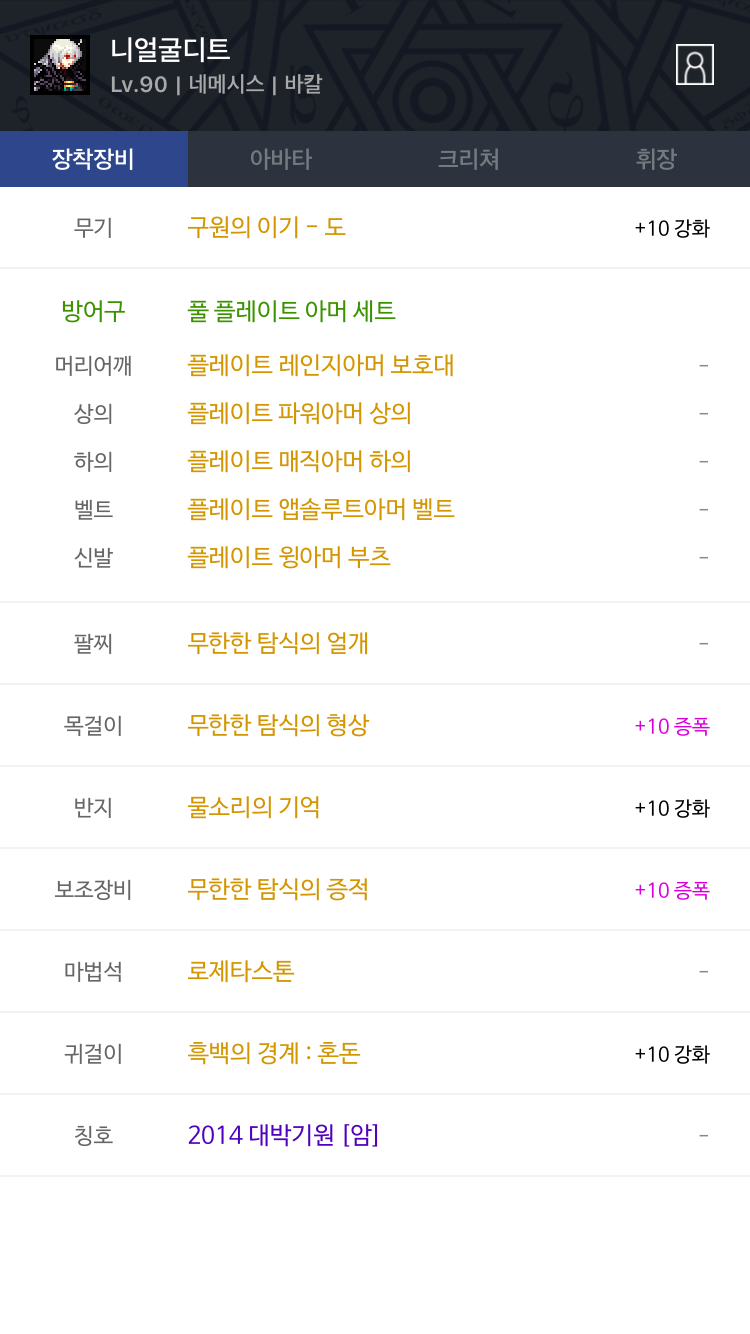Open the 2014 대박기원 [암] title item
Image resolution: width=750 pixels, height=1334 pixels.
(283, 1135)
